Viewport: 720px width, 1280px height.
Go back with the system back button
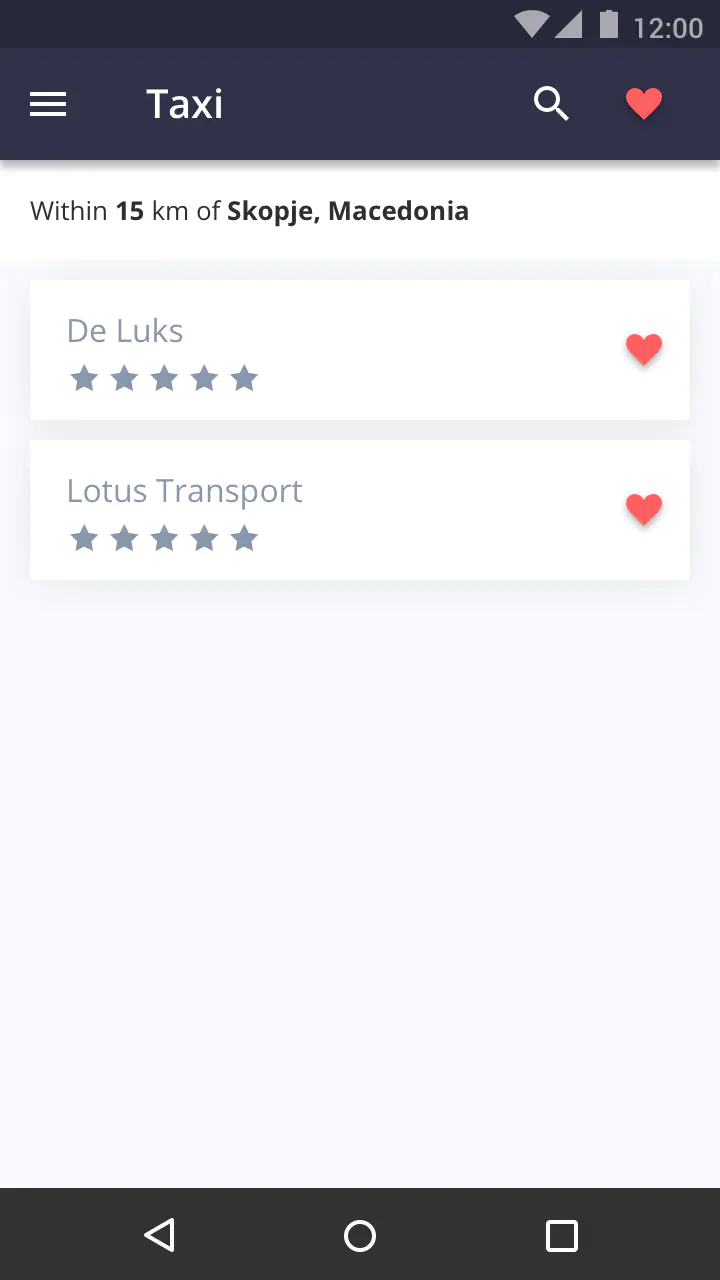pos(159,1235)
